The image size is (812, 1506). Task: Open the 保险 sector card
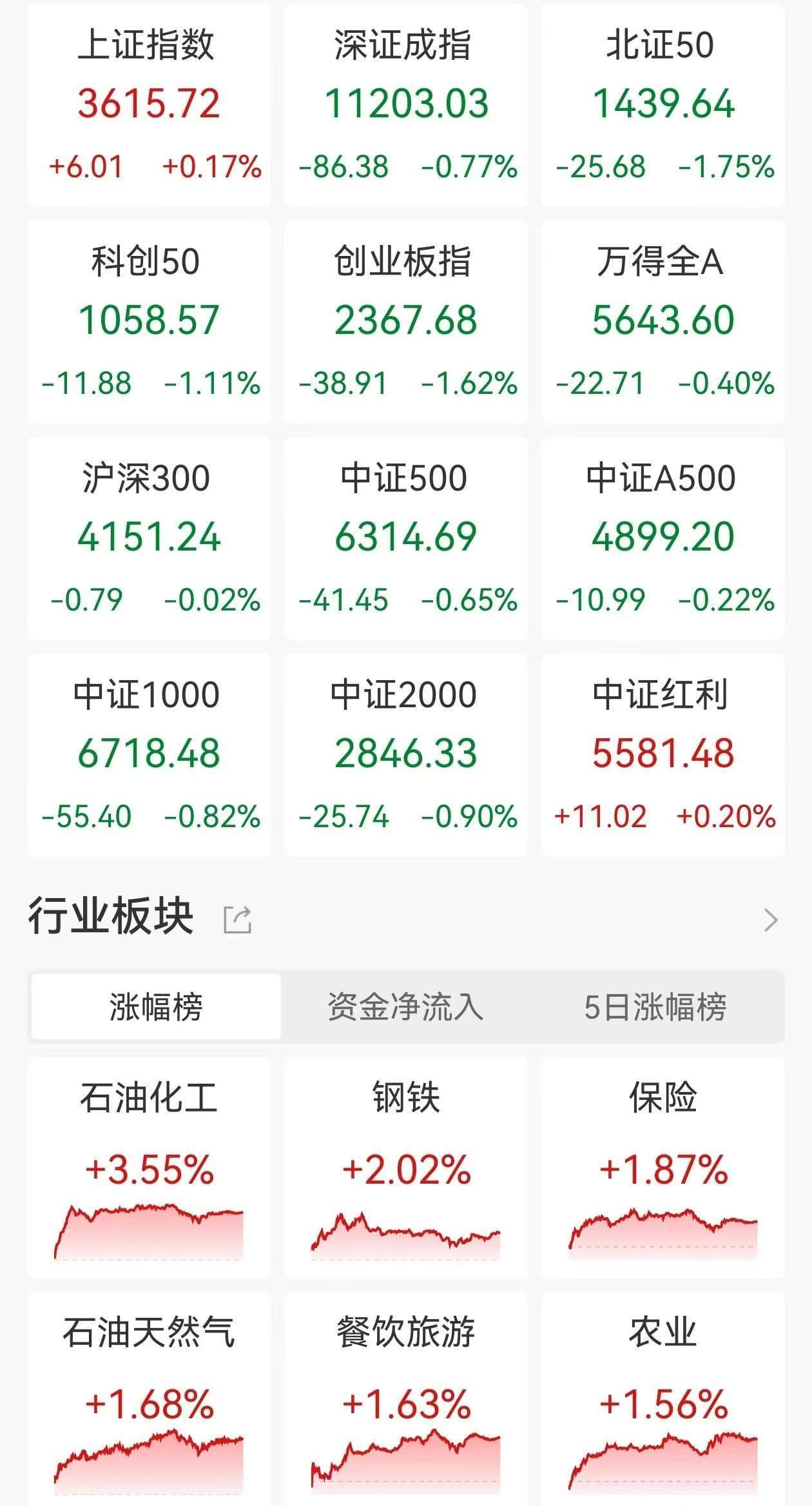point(663,1168)
